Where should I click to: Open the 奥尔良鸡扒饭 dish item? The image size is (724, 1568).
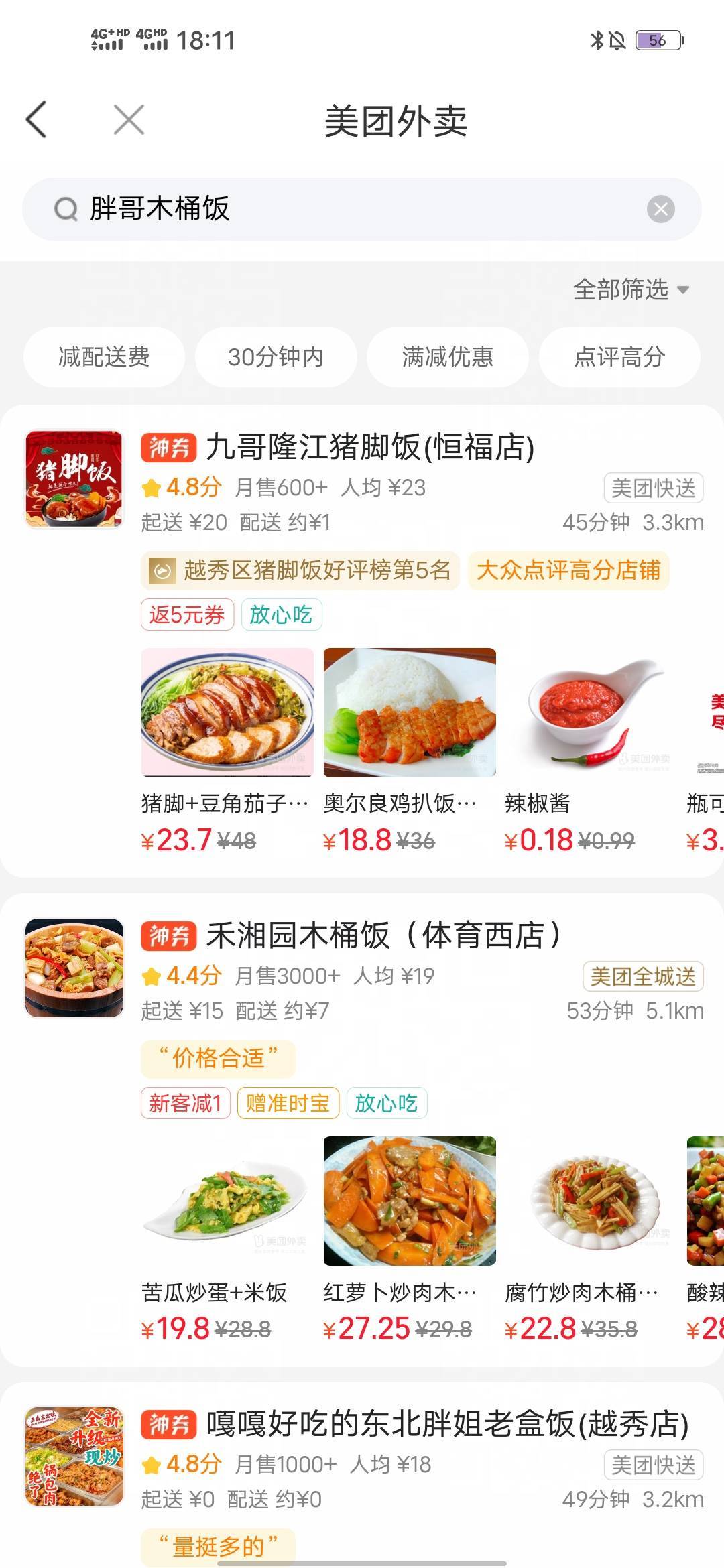pos(409,713)
